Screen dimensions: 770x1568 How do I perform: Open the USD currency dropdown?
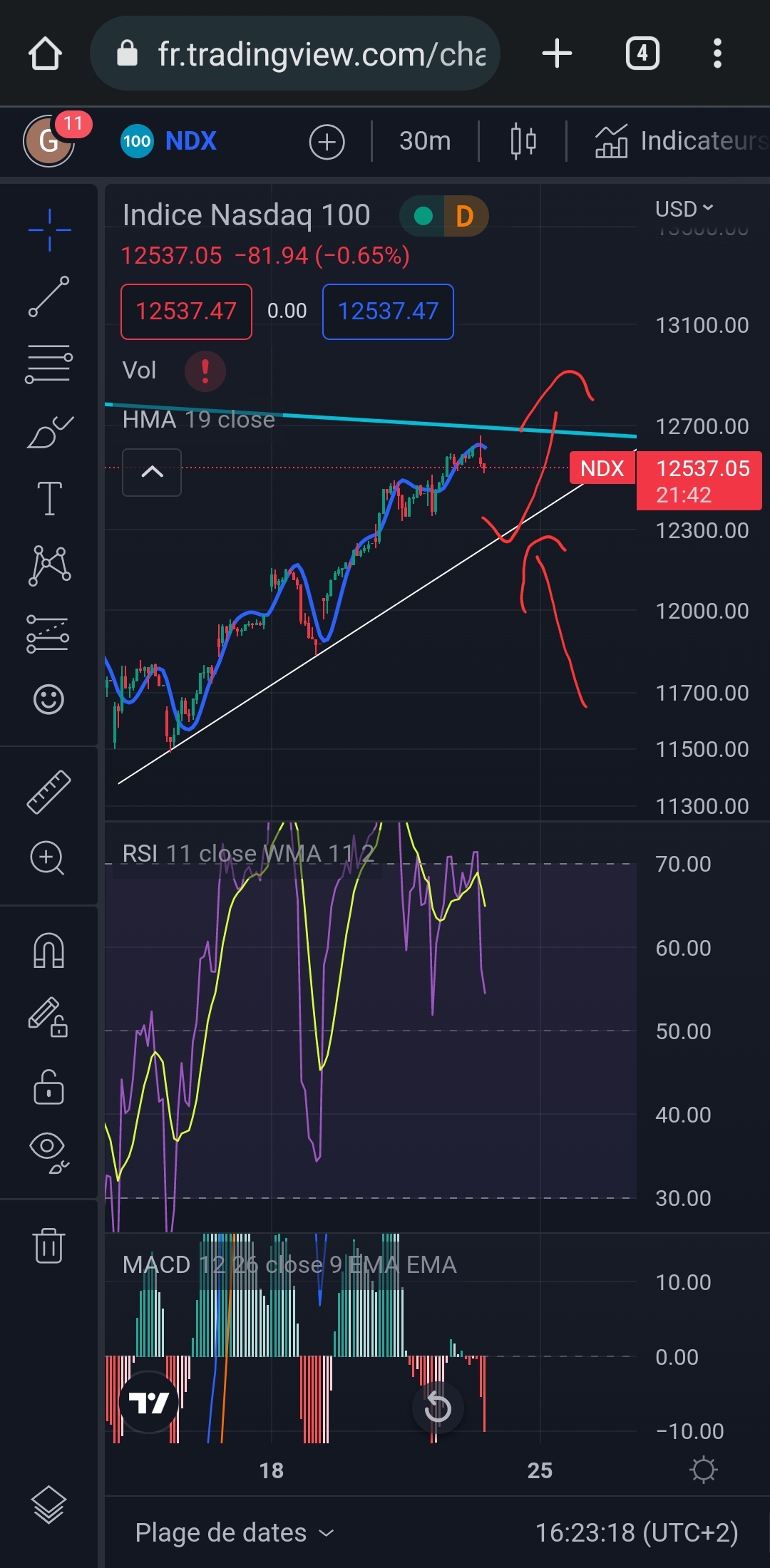(684, 209)
